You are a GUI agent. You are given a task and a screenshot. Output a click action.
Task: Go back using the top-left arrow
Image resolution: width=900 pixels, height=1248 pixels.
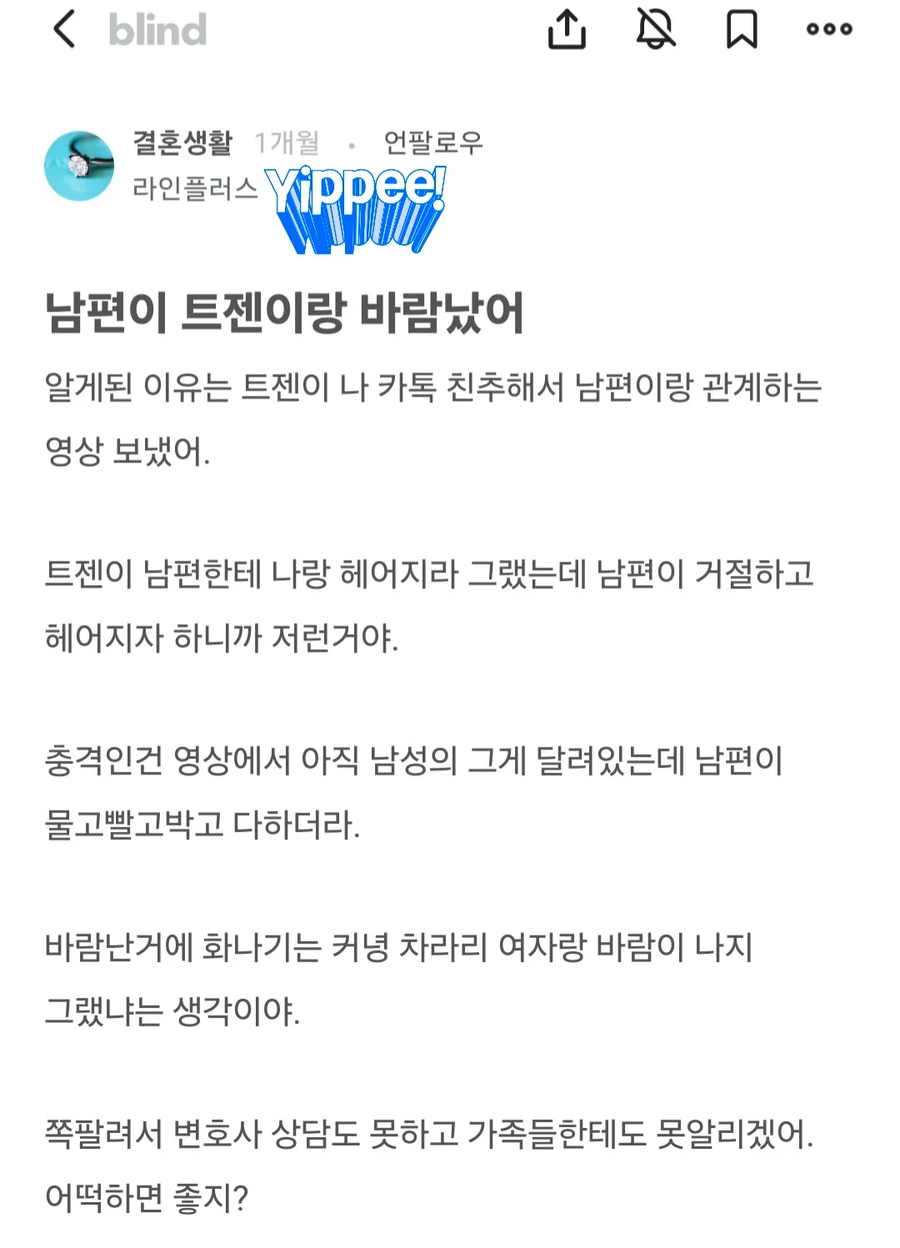click(64, 29)
